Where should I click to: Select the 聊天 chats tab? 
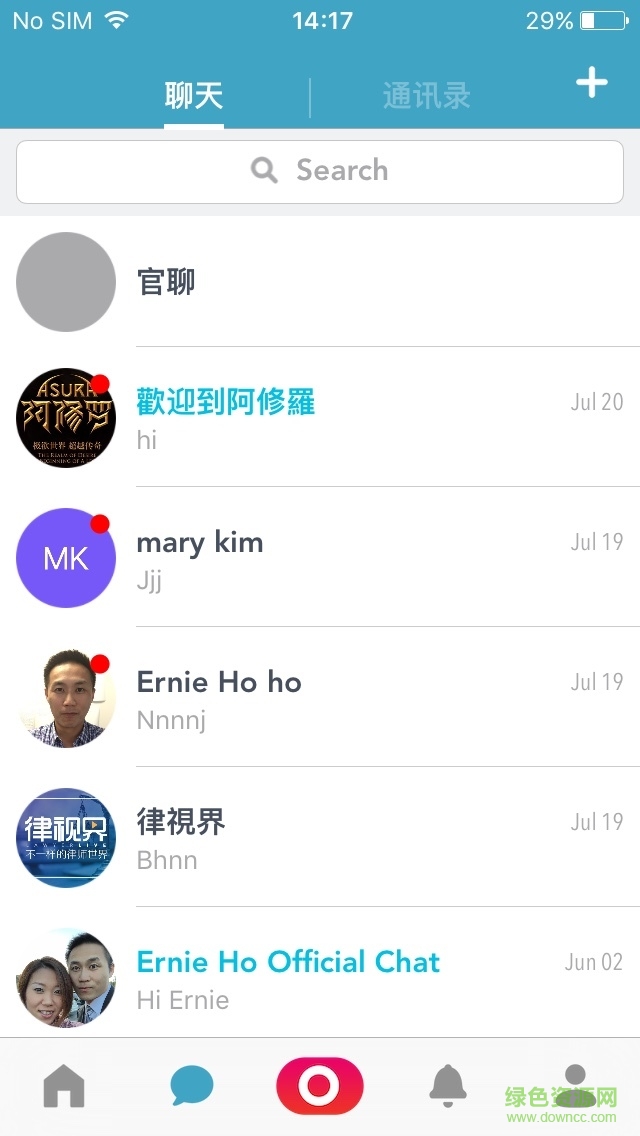click(194, 96)
